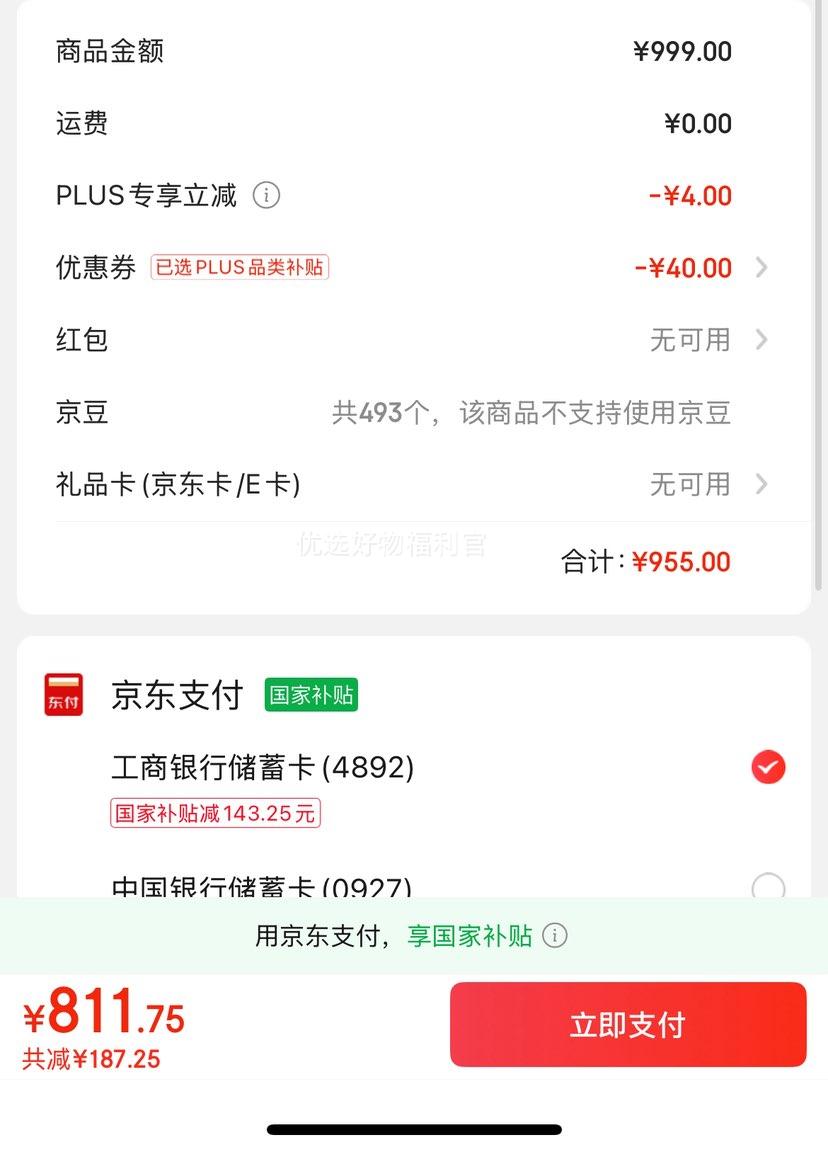Tap the 立即支付 pay button

(x=628, y=1024)
